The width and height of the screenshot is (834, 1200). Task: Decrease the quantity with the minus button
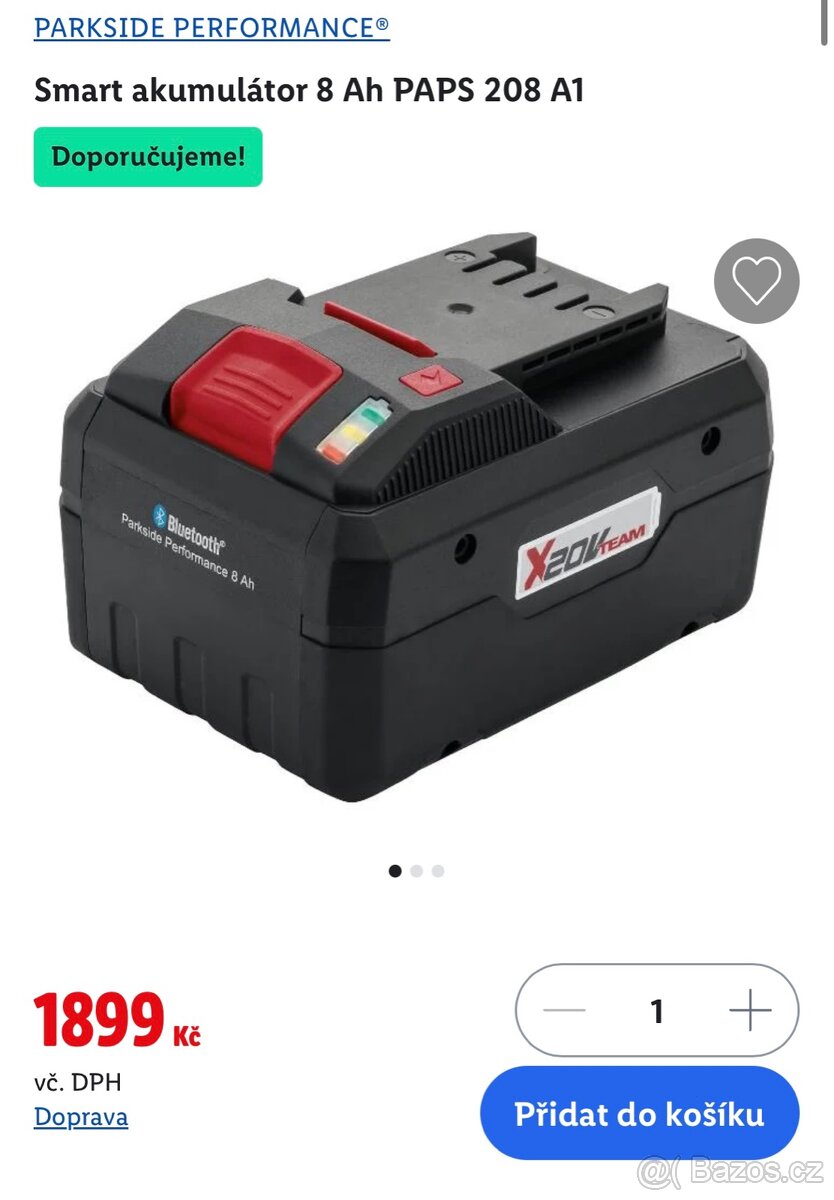click(564, 1011)
